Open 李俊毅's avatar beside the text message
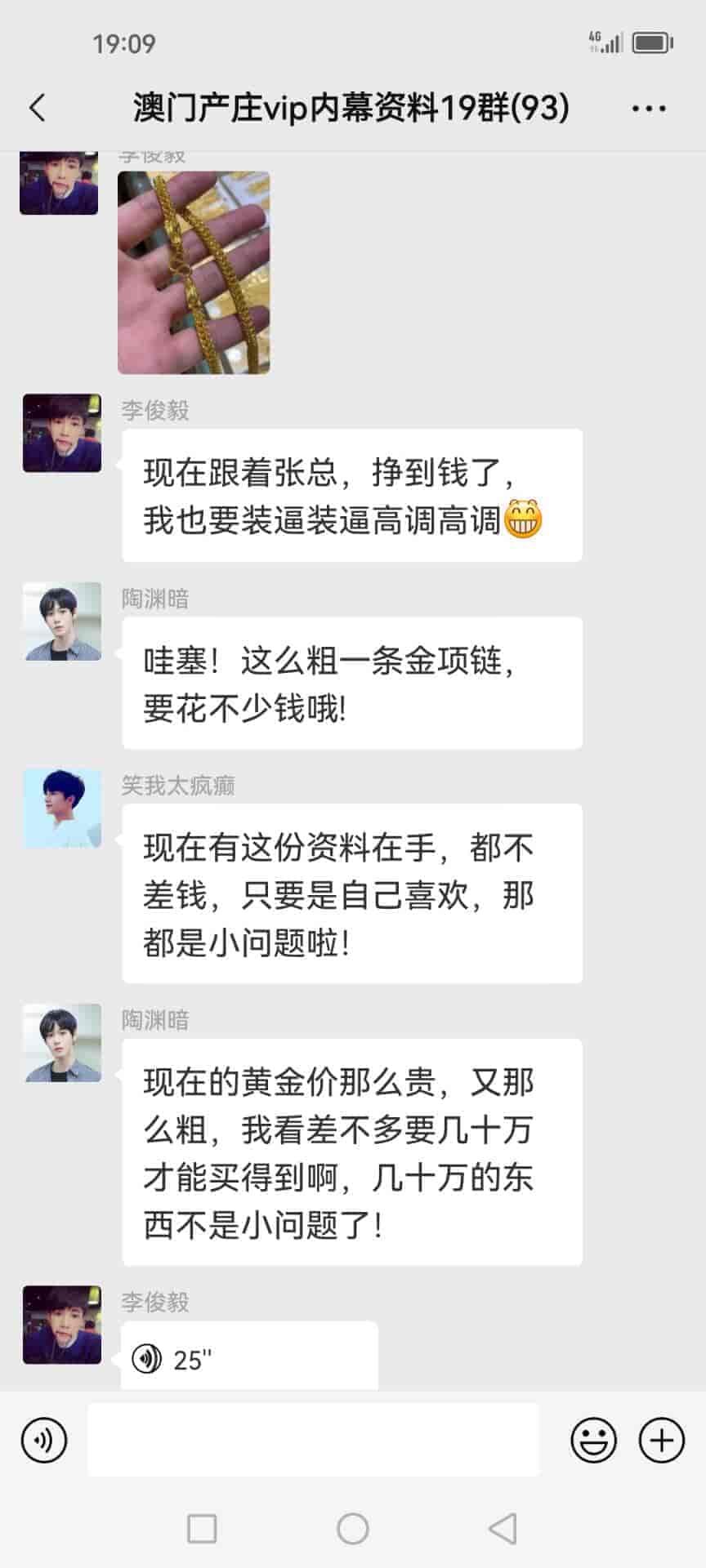The height and width of the screenshot is (1568, 706). click(x=62, y=433)
